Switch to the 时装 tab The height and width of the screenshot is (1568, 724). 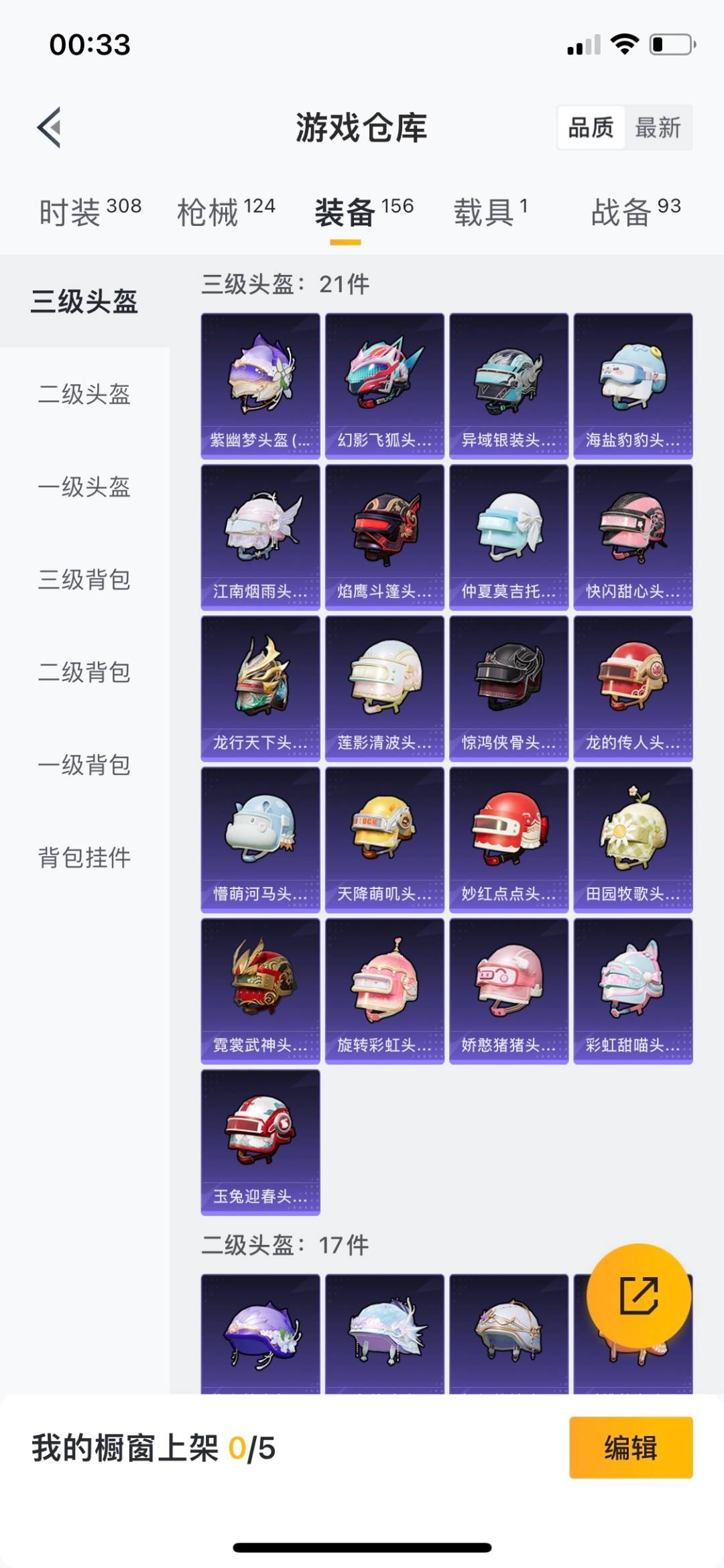click(89, 212)
